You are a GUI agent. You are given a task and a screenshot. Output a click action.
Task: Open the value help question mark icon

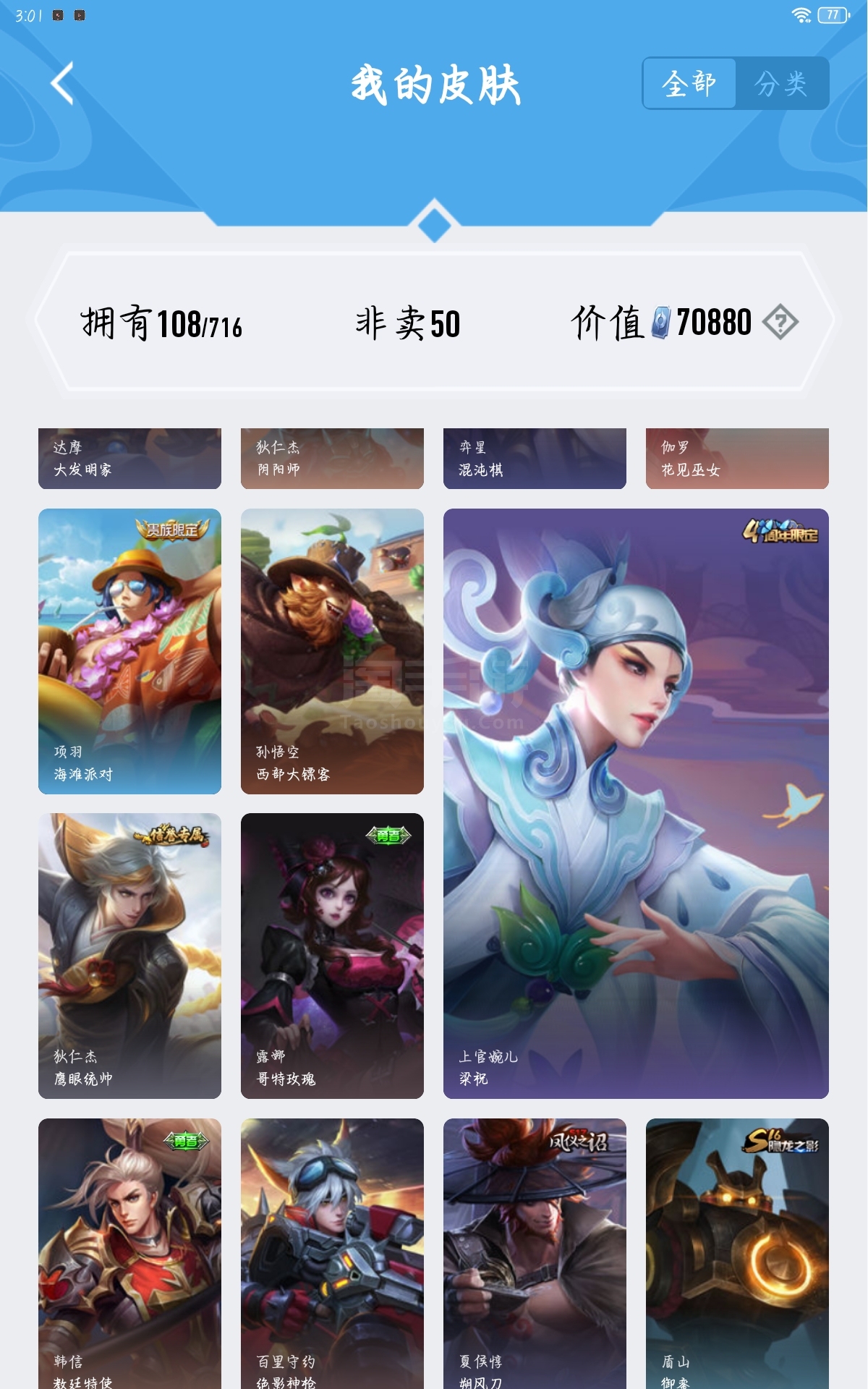(x=780, y=322)
